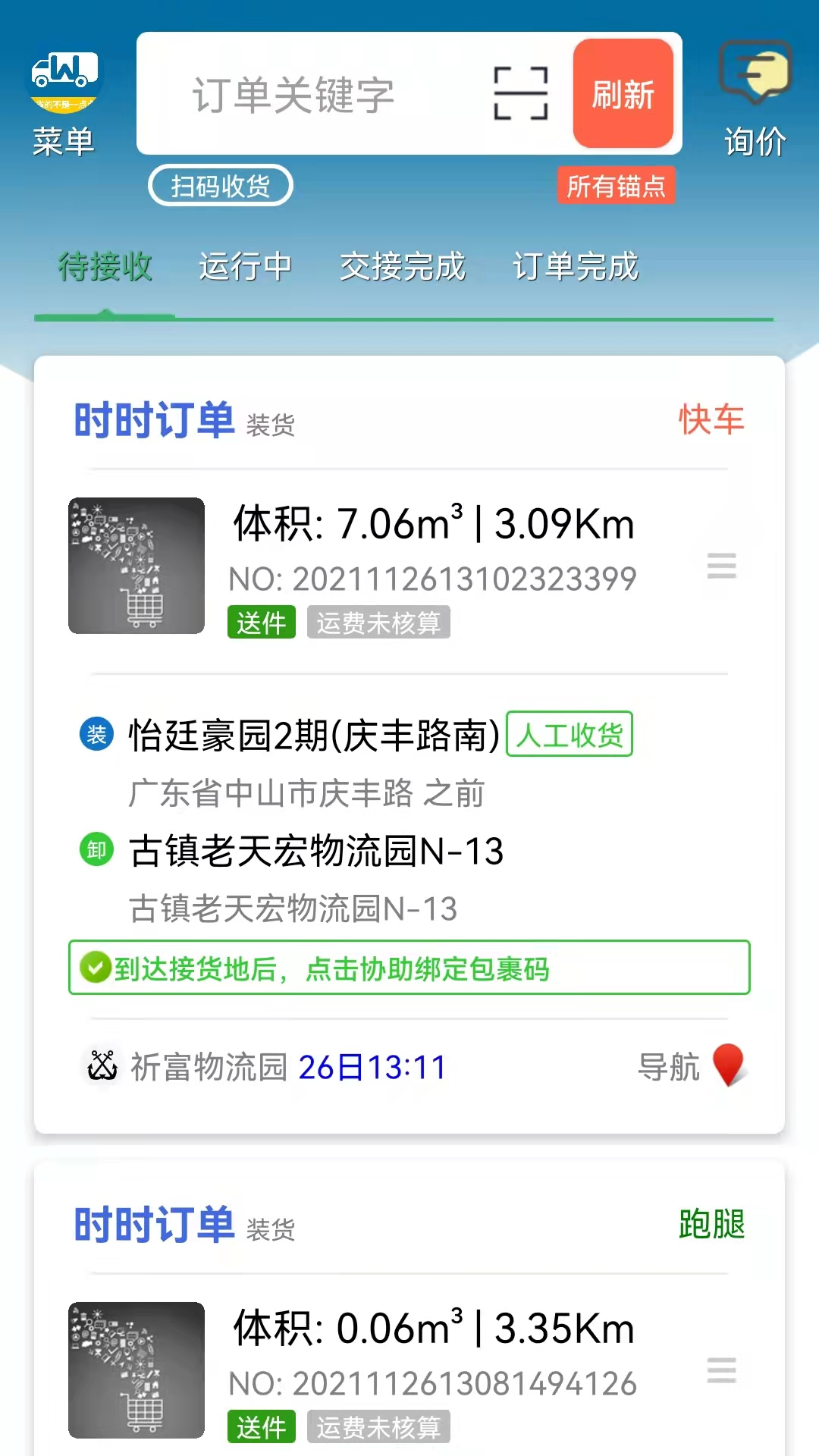The width and height of the screenshot is (819, 1456).
Task: Switch to the 运行中 tab
Action: [246, 267]
